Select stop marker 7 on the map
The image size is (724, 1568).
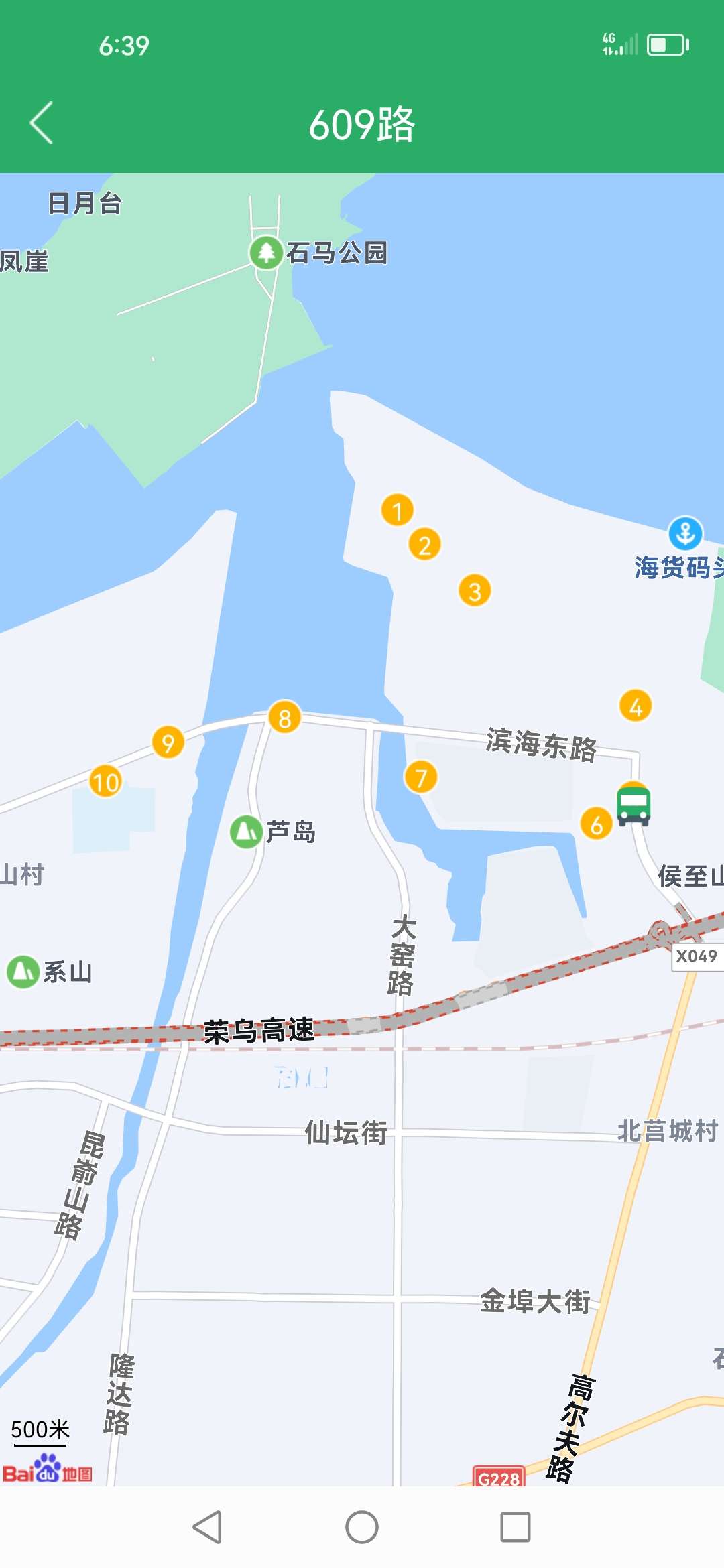[421, 777]
